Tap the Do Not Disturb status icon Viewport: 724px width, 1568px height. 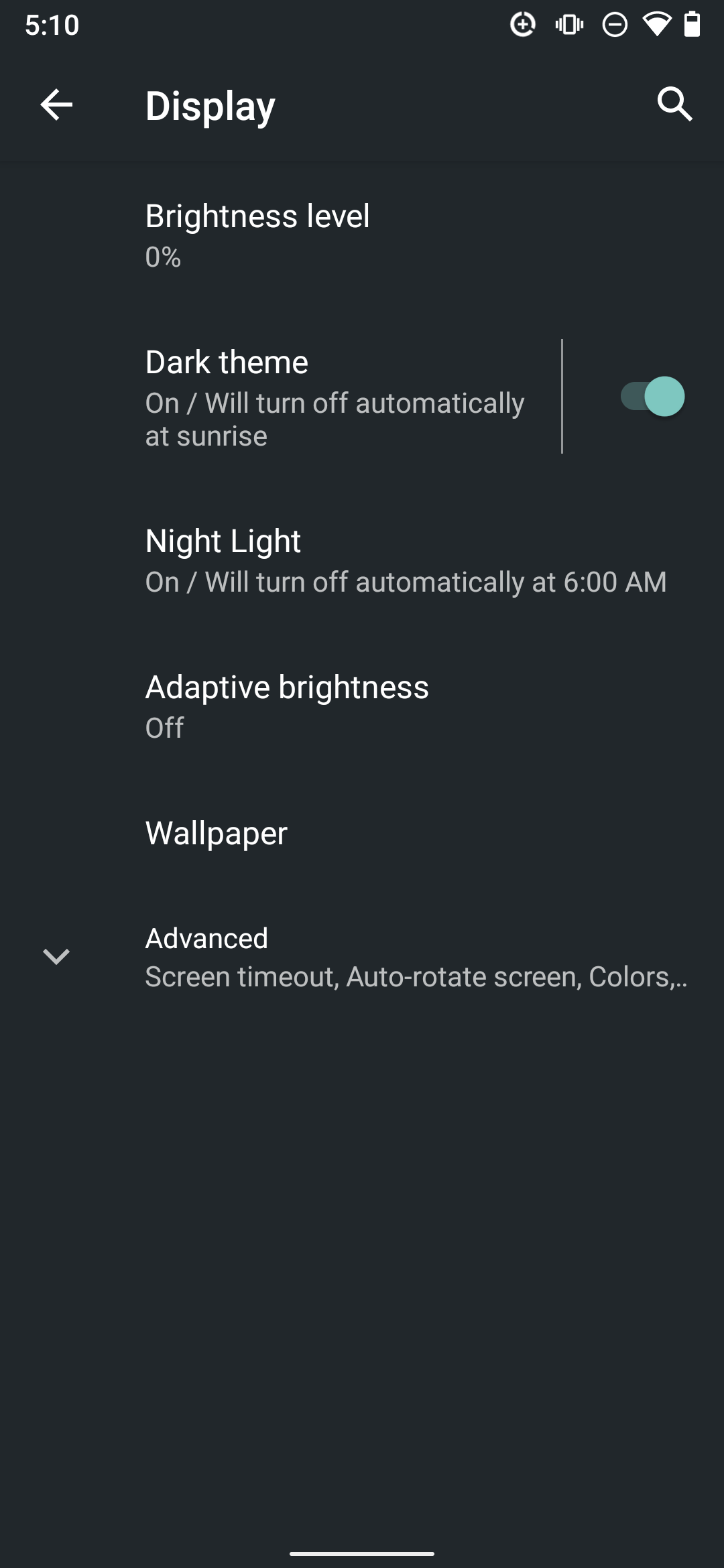(614, 25)
